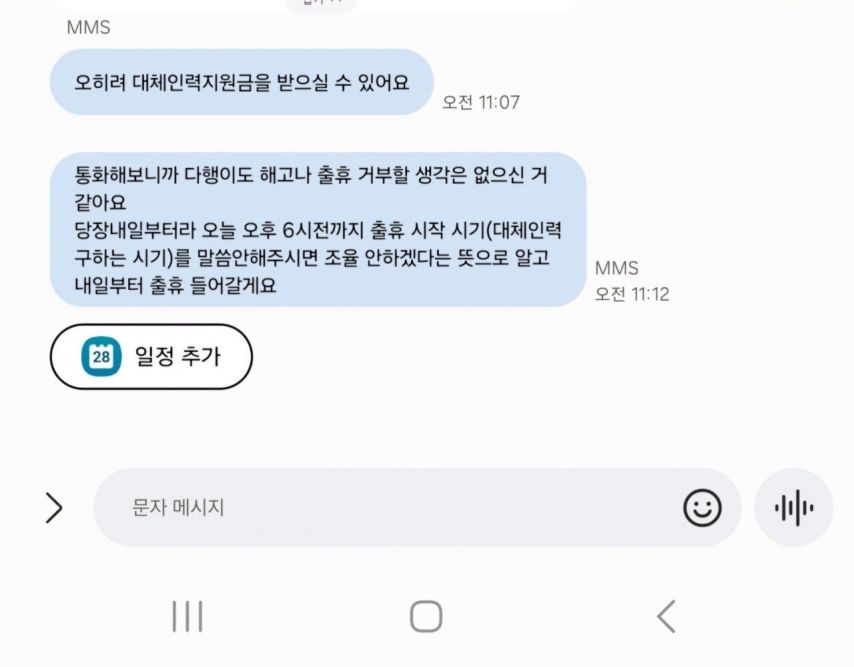The image size is (854, 667).
Task: Start a voice message recording
Action: pos(794,508)
